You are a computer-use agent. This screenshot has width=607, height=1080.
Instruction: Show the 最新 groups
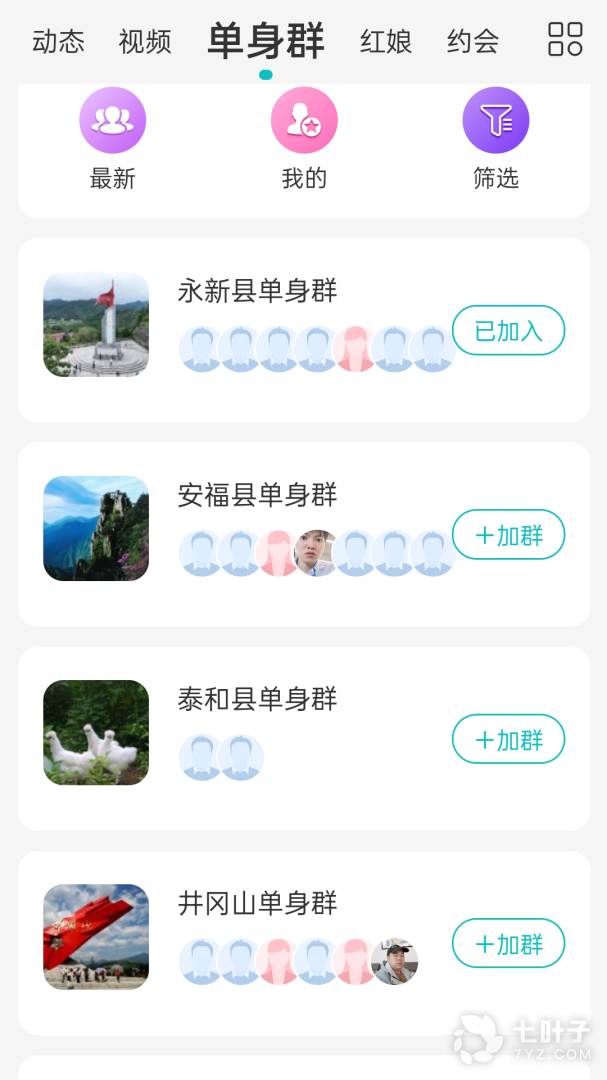tap(112, 139)
